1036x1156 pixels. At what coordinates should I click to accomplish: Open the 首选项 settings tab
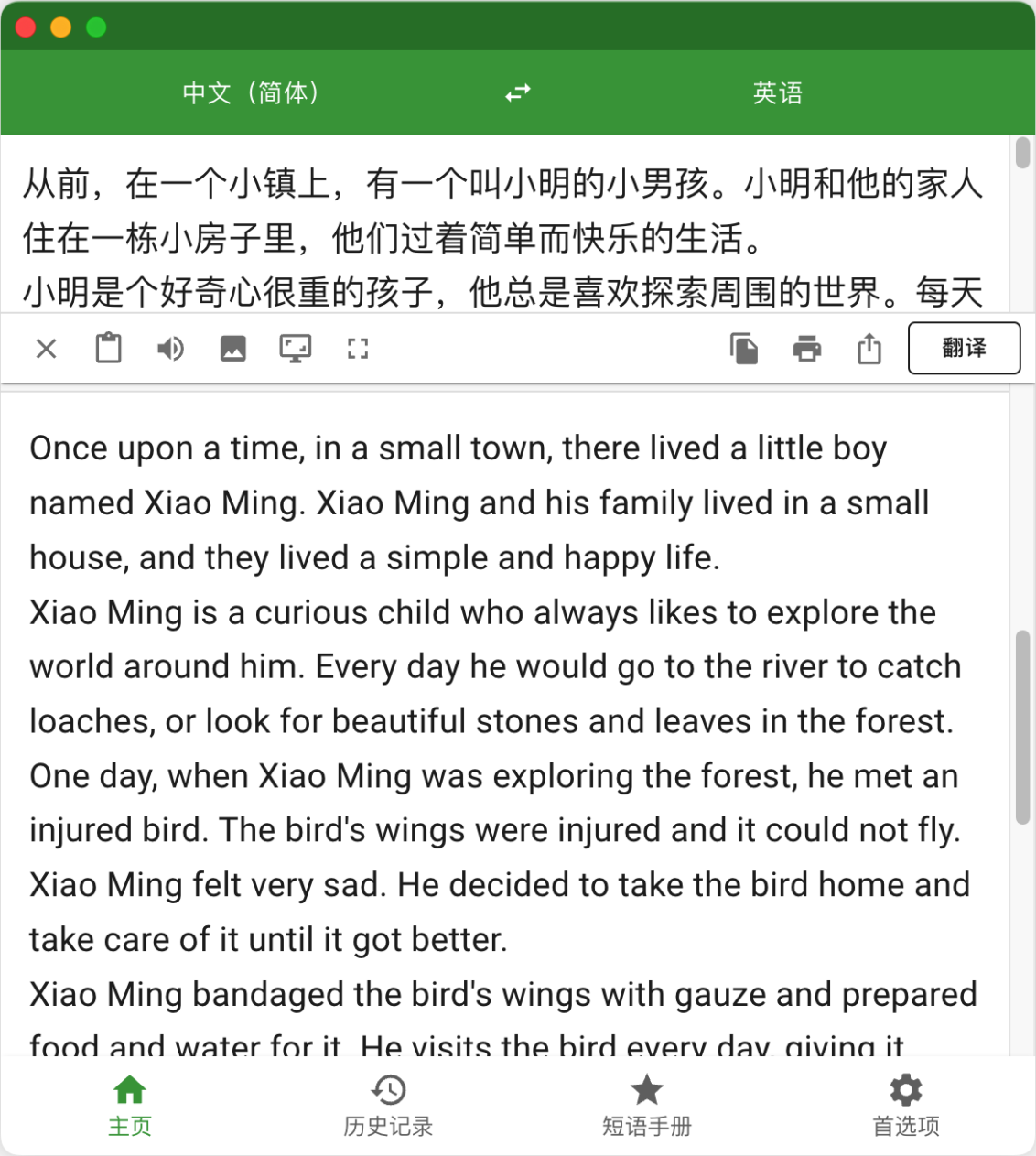(906, 1105)
